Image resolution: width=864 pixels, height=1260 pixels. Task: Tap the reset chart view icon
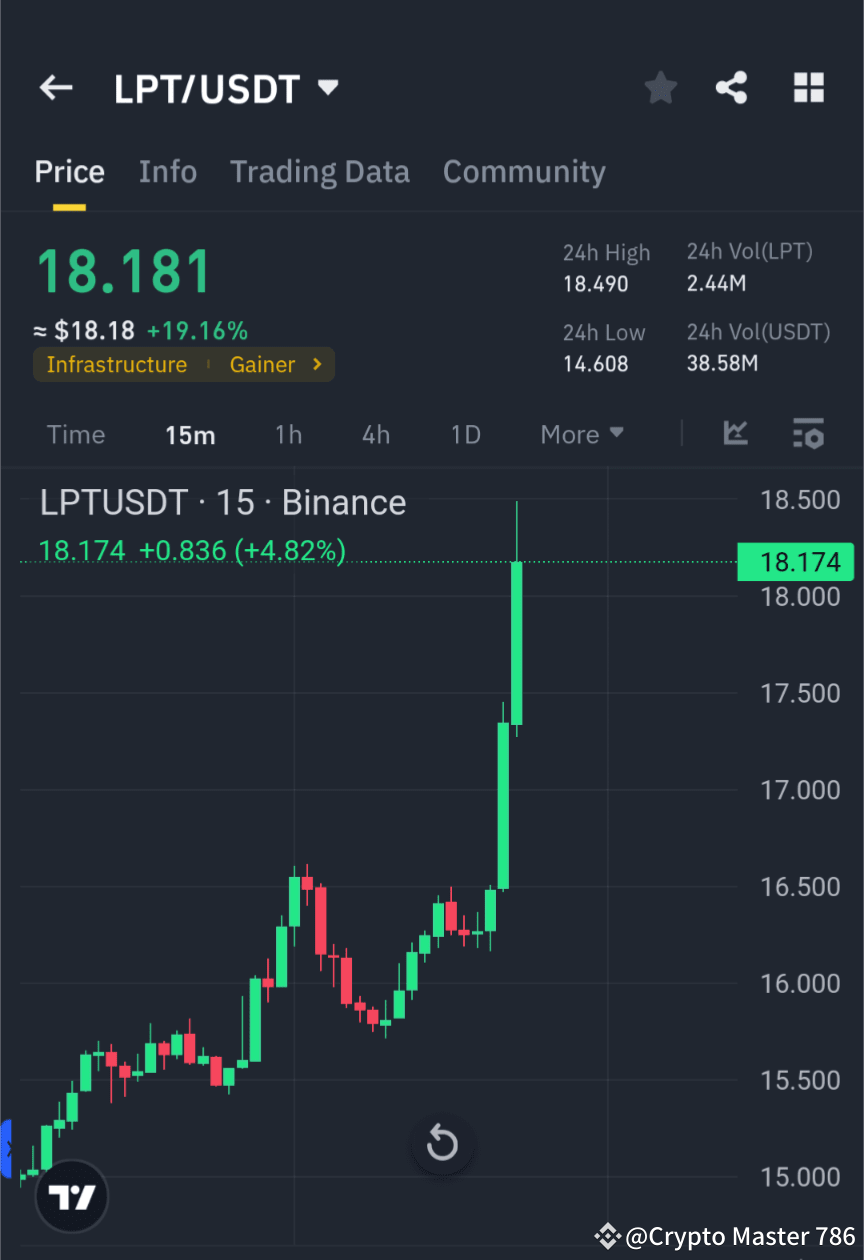coord(442,1144)
